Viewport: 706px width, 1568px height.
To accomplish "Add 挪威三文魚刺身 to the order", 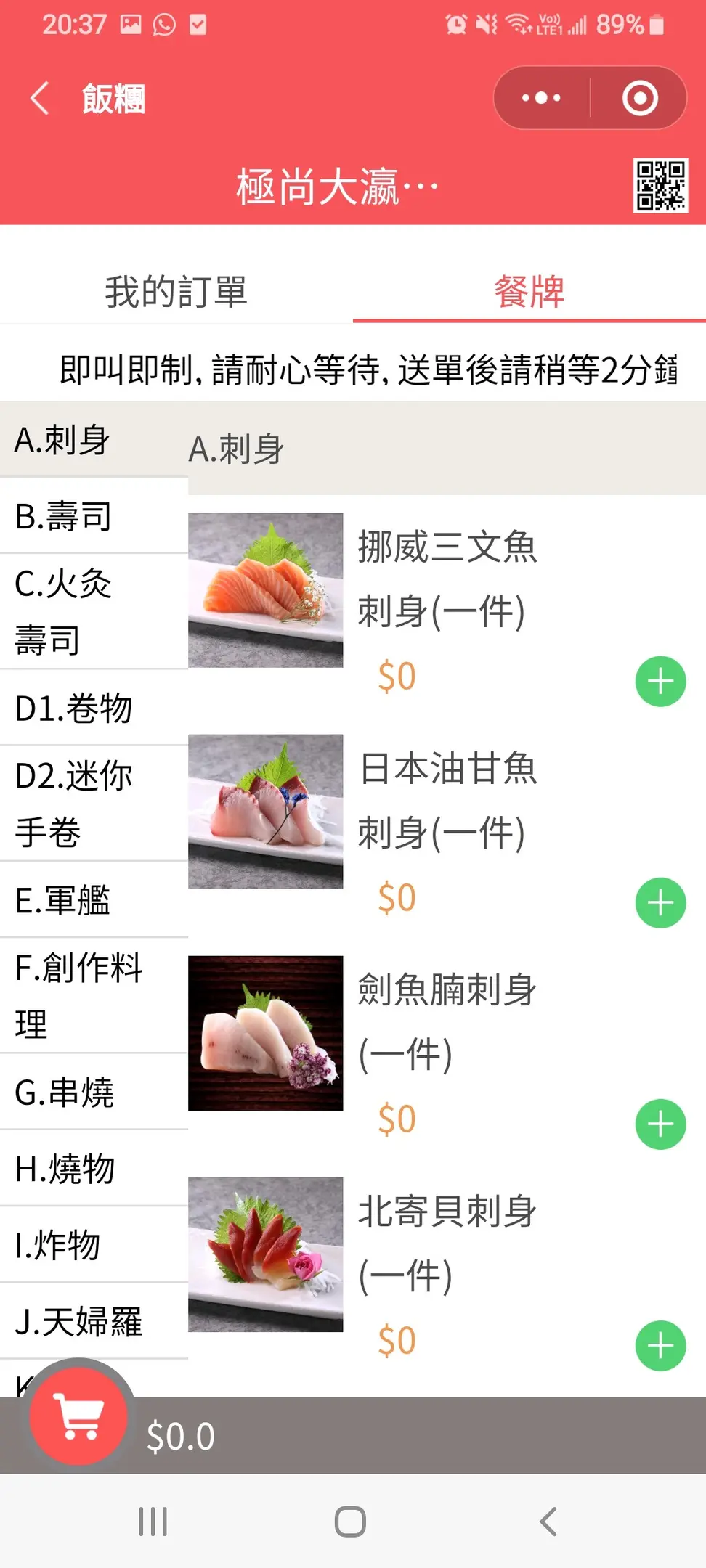I will pyautogui.click(x=660, y=682).
